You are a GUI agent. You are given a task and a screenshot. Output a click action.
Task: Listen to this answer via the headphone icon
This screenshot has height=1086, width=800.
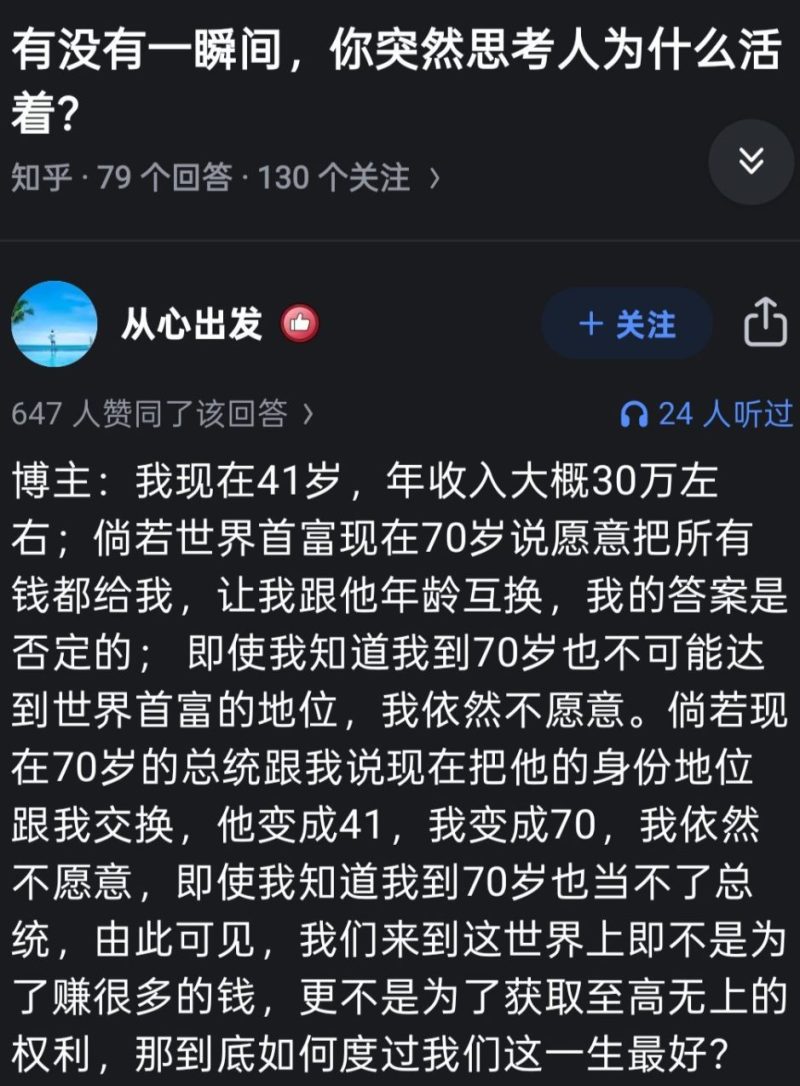pos(634,414)
